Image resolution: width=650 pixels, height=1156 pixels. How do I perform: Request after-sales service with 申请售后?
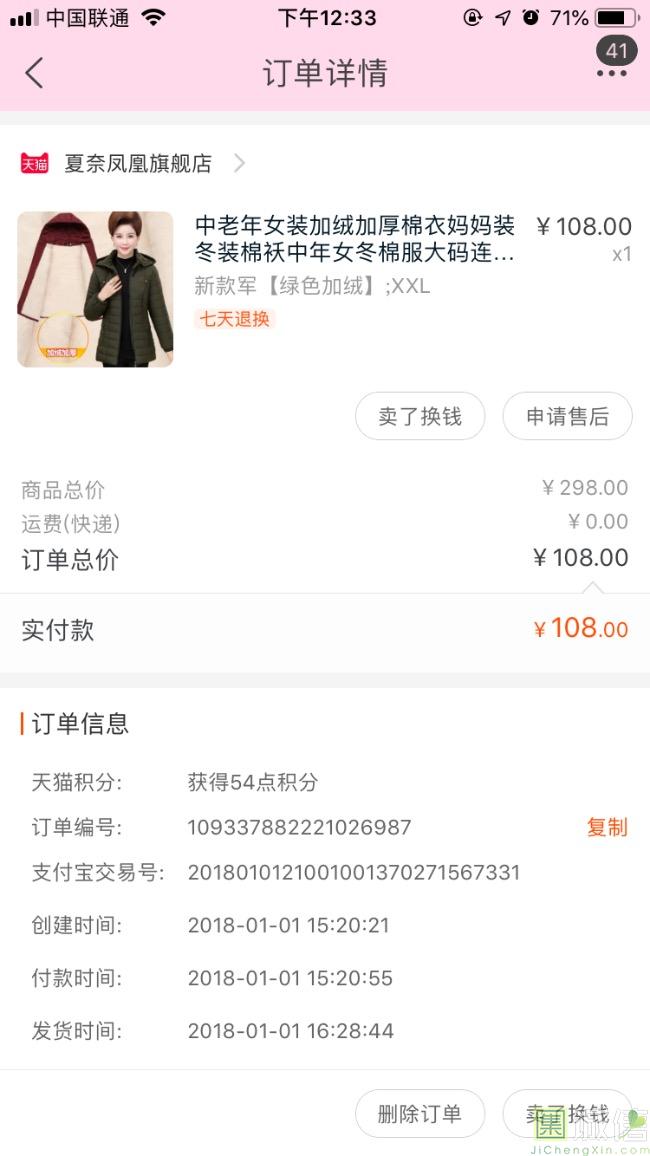pyautogui.click(x=567, y=416)
